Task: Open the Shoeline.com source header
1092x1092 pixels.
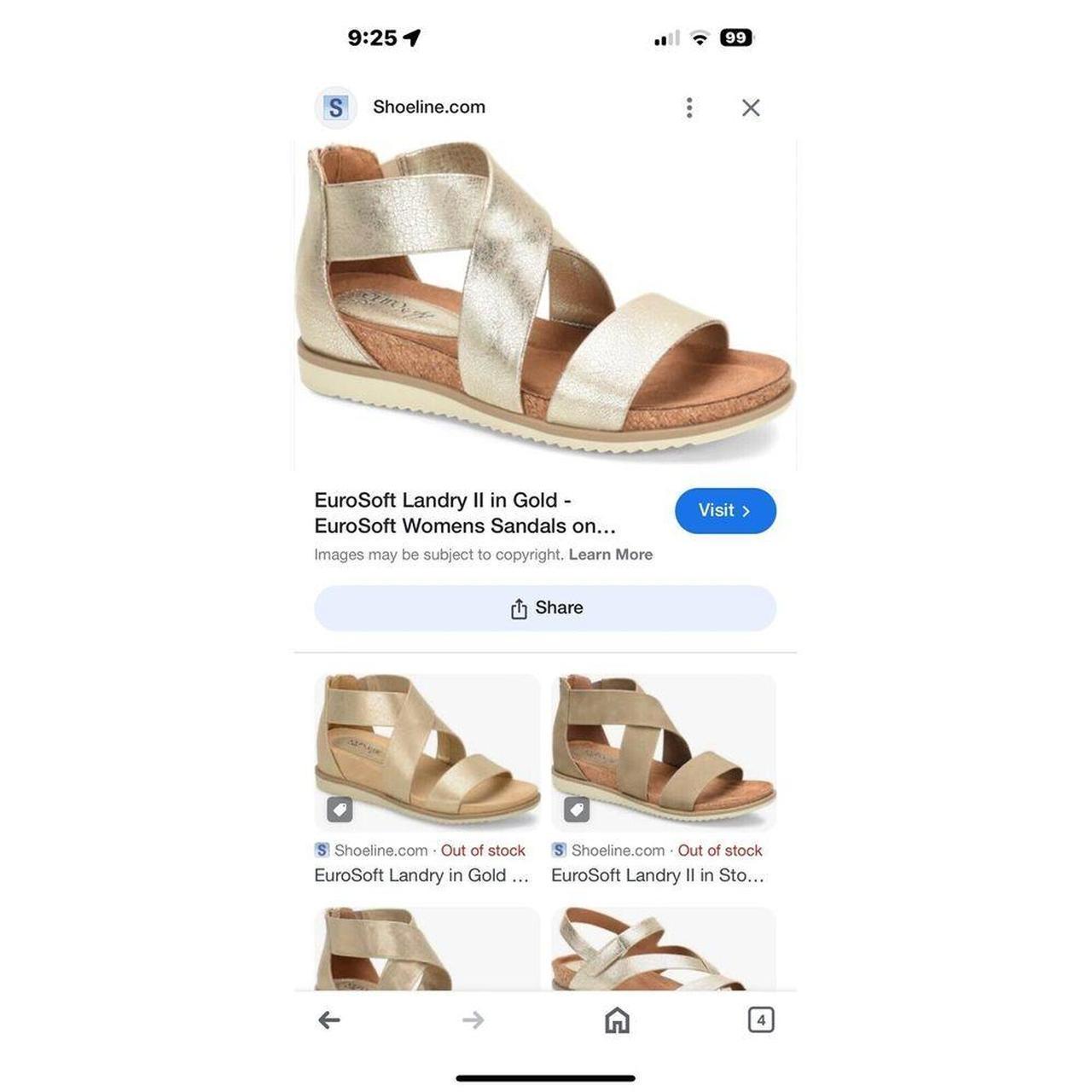Action: click(x=428, y=107)
